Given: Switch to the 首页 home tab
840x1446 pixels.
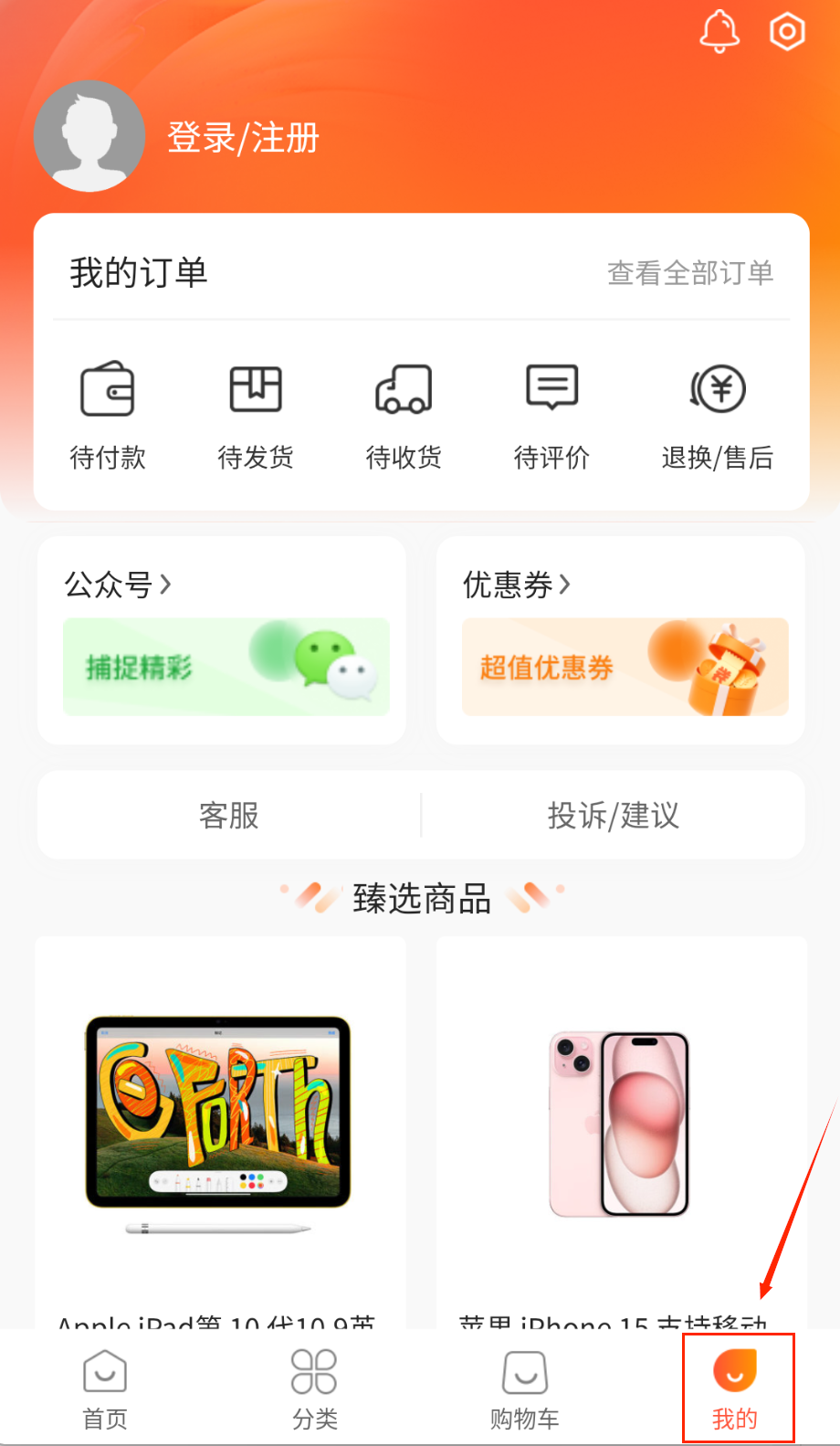Looking at the screenshot, I should [x=105, y=1389].
